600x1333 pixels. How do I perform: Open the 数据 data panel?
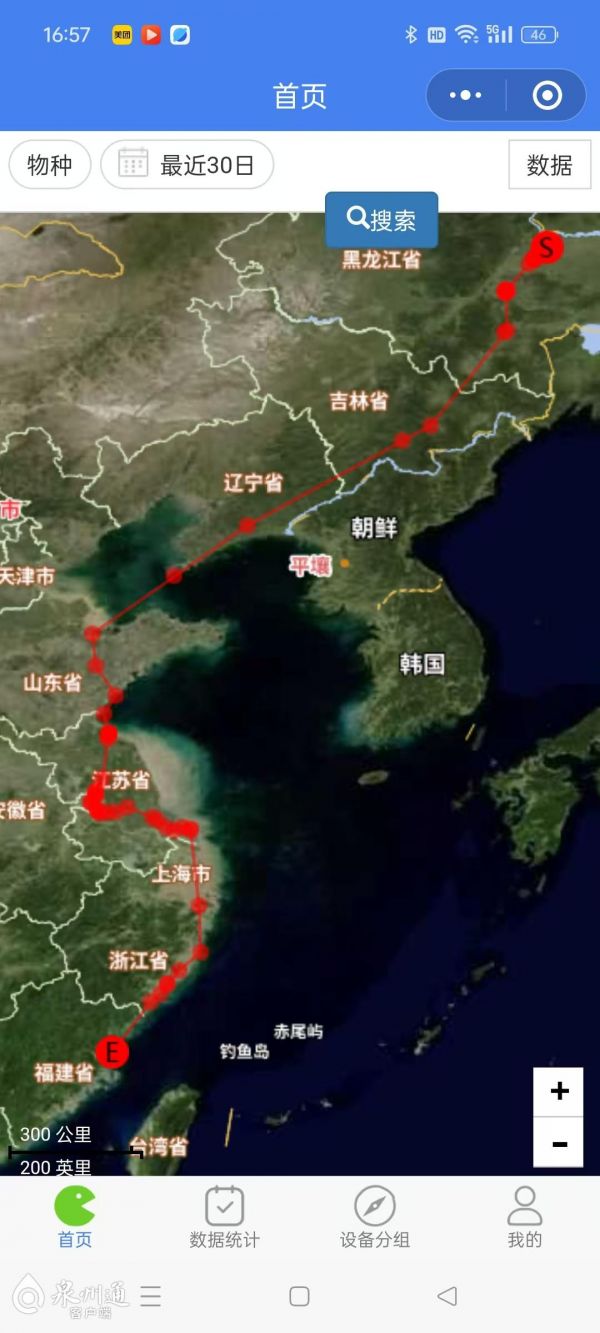549,165
